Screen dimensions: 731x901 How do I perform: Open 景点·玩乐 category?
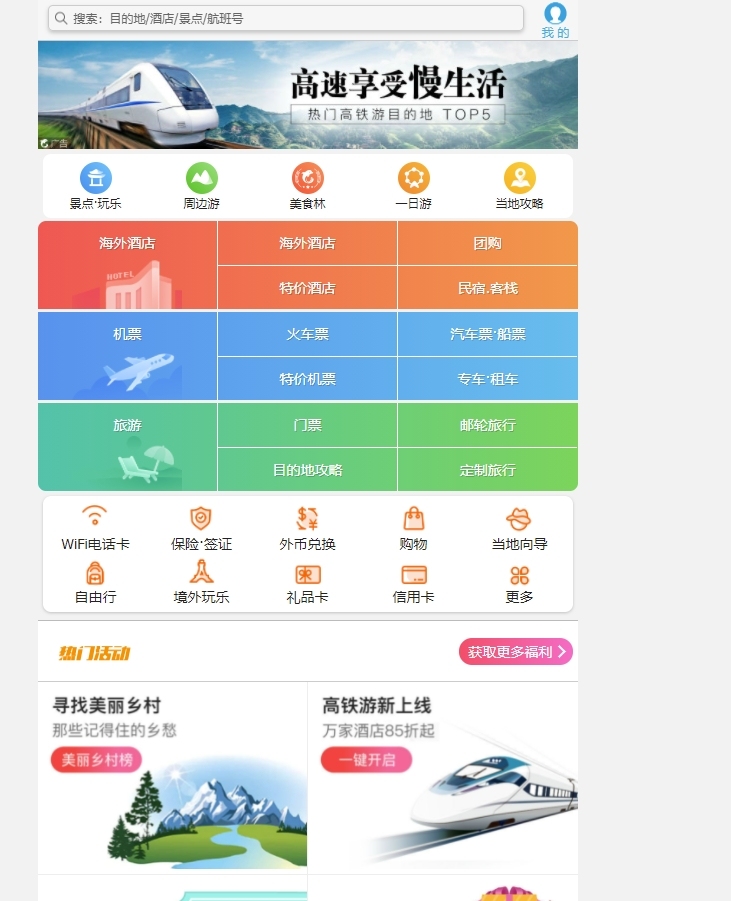pyautogui.click(x=96, y=187)
